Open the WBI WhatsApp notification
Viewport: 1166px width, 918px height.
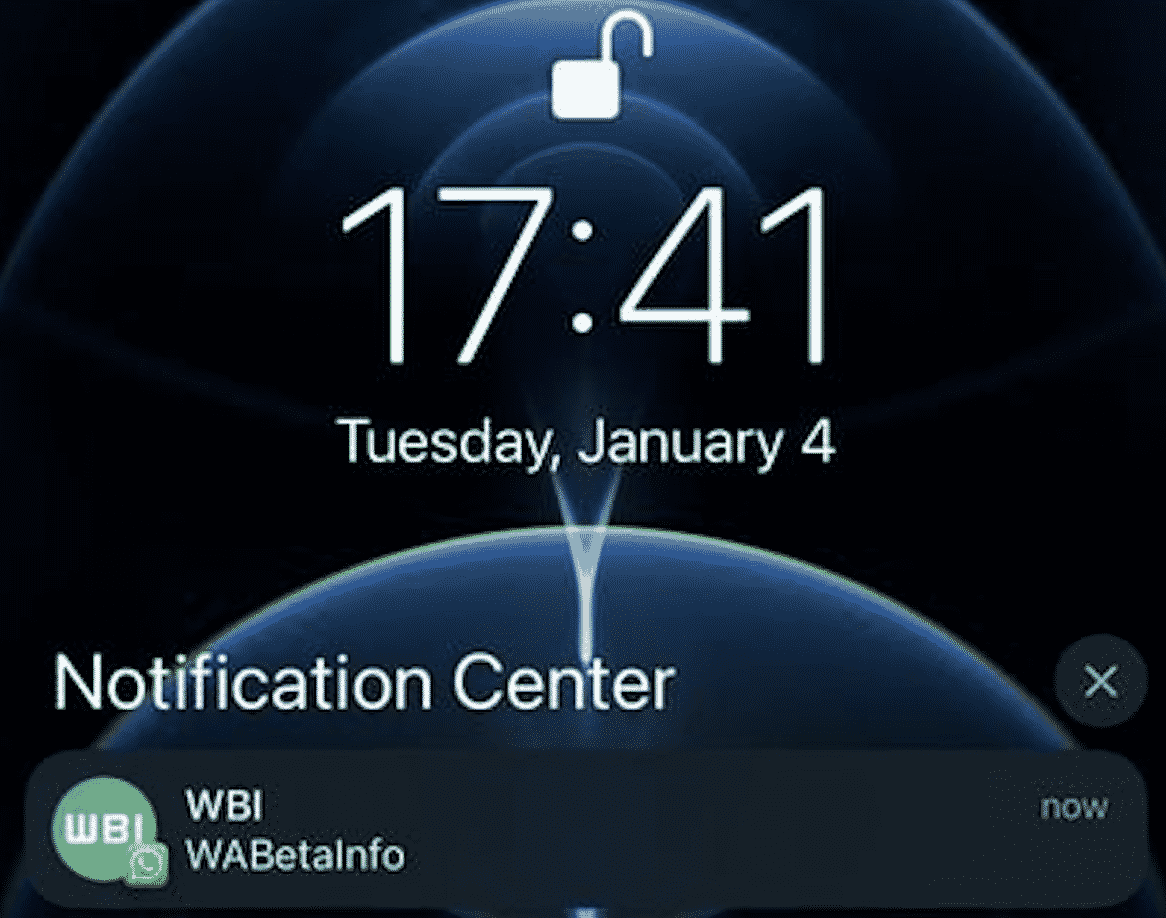click(585, 830)
